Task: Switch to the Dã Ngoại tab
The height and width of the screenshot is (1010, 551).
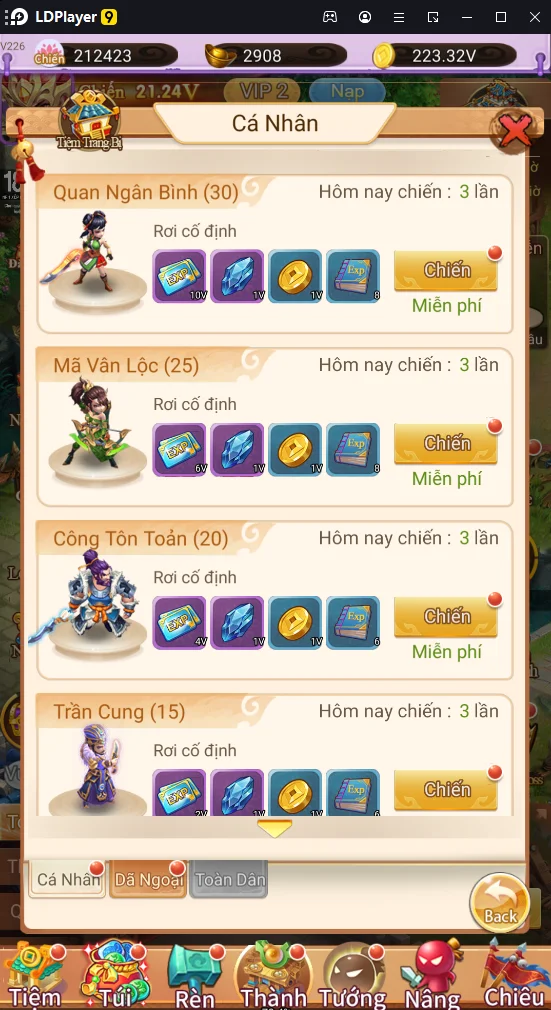Action: coord(148,879)
